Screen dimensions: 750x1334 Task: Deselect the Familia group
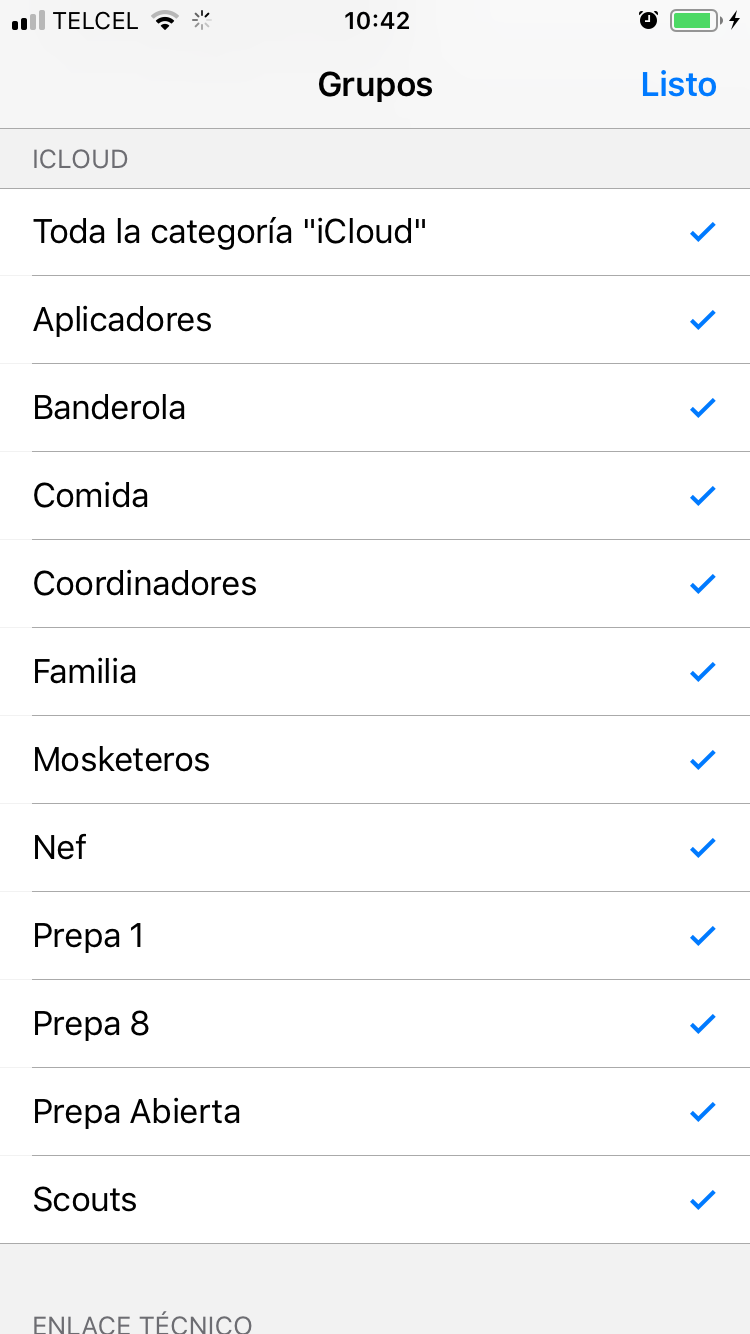(x=703, y=671)
